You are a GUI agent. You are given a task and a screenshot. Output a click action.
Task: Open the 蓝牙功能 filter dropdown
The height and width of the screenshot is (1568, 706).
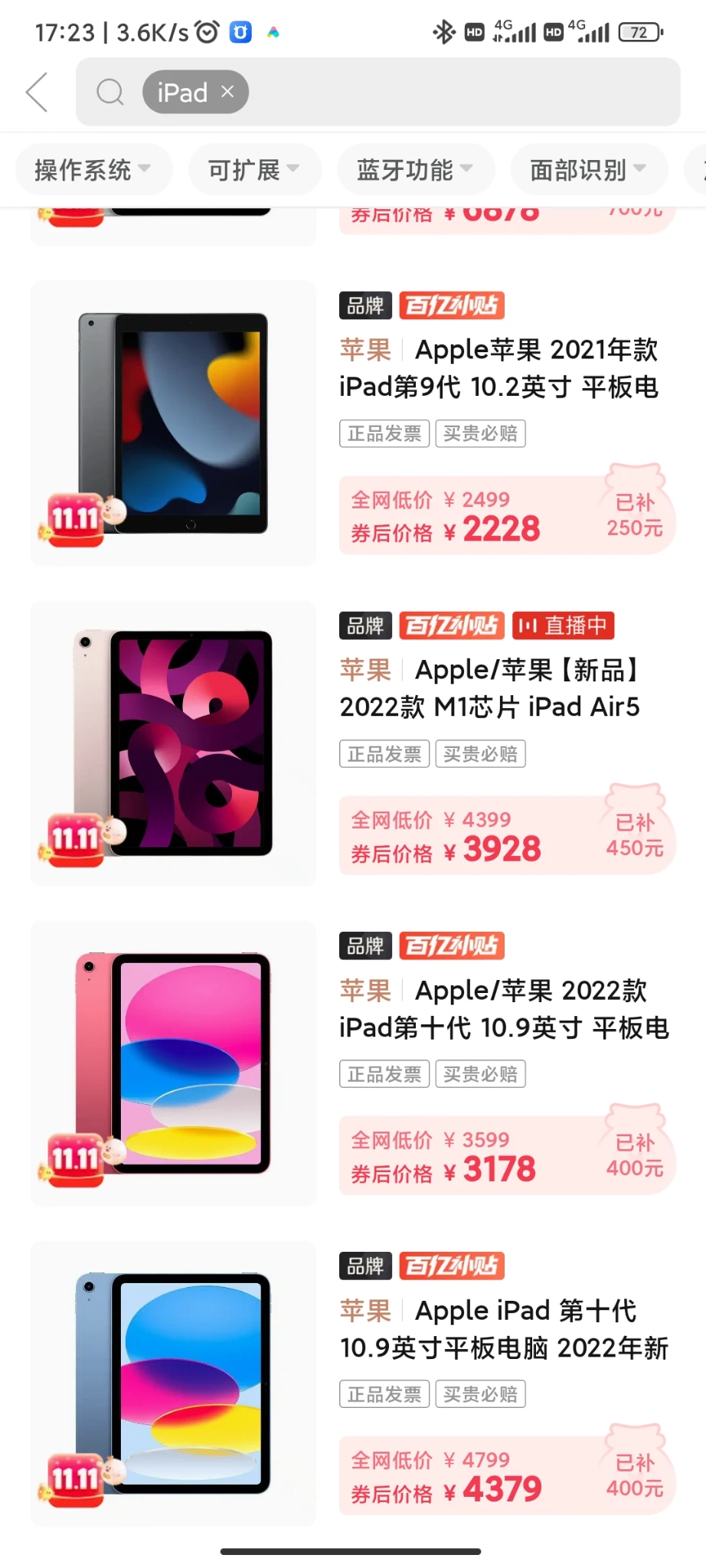point(415,170)
